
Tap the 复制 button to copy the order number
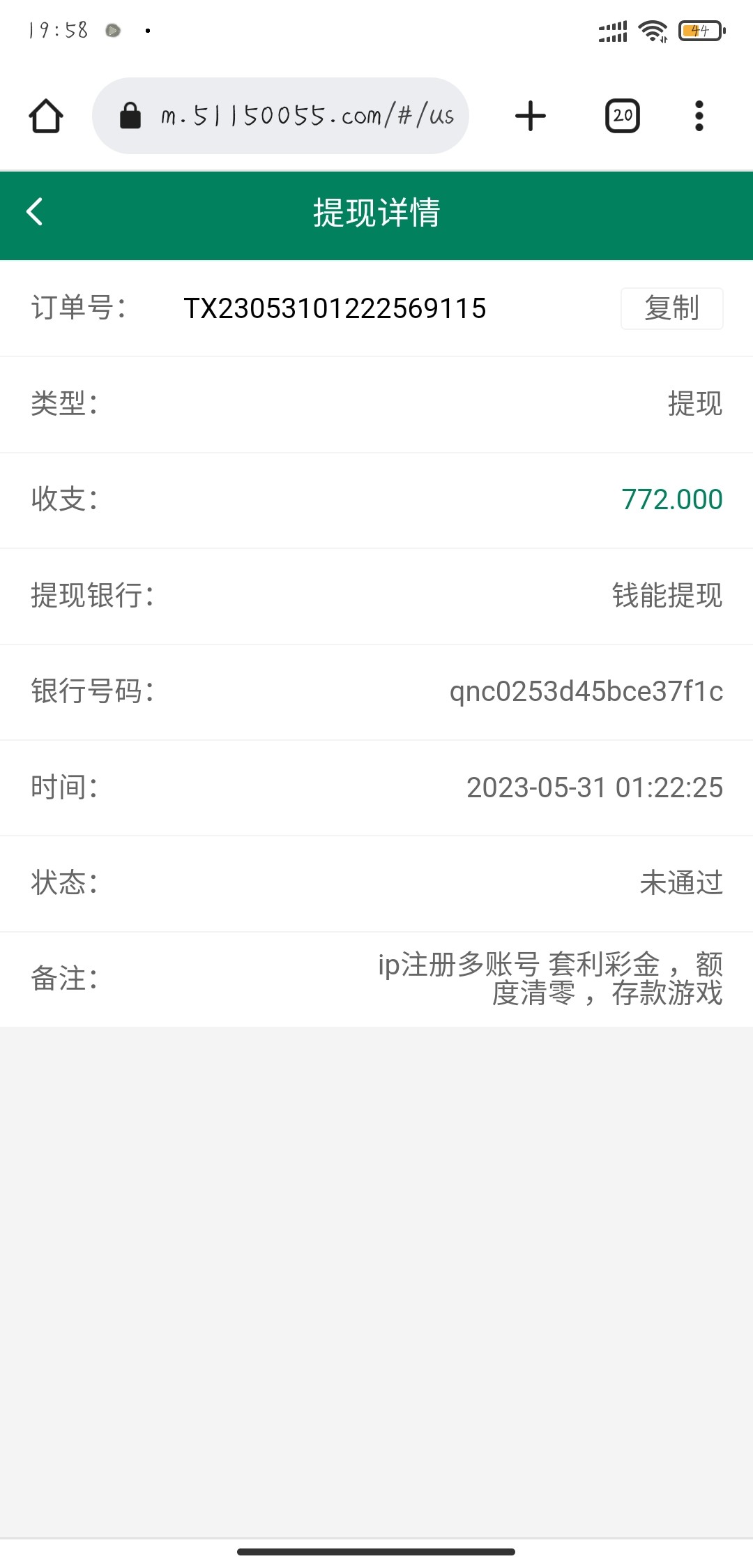coord(671,308)
